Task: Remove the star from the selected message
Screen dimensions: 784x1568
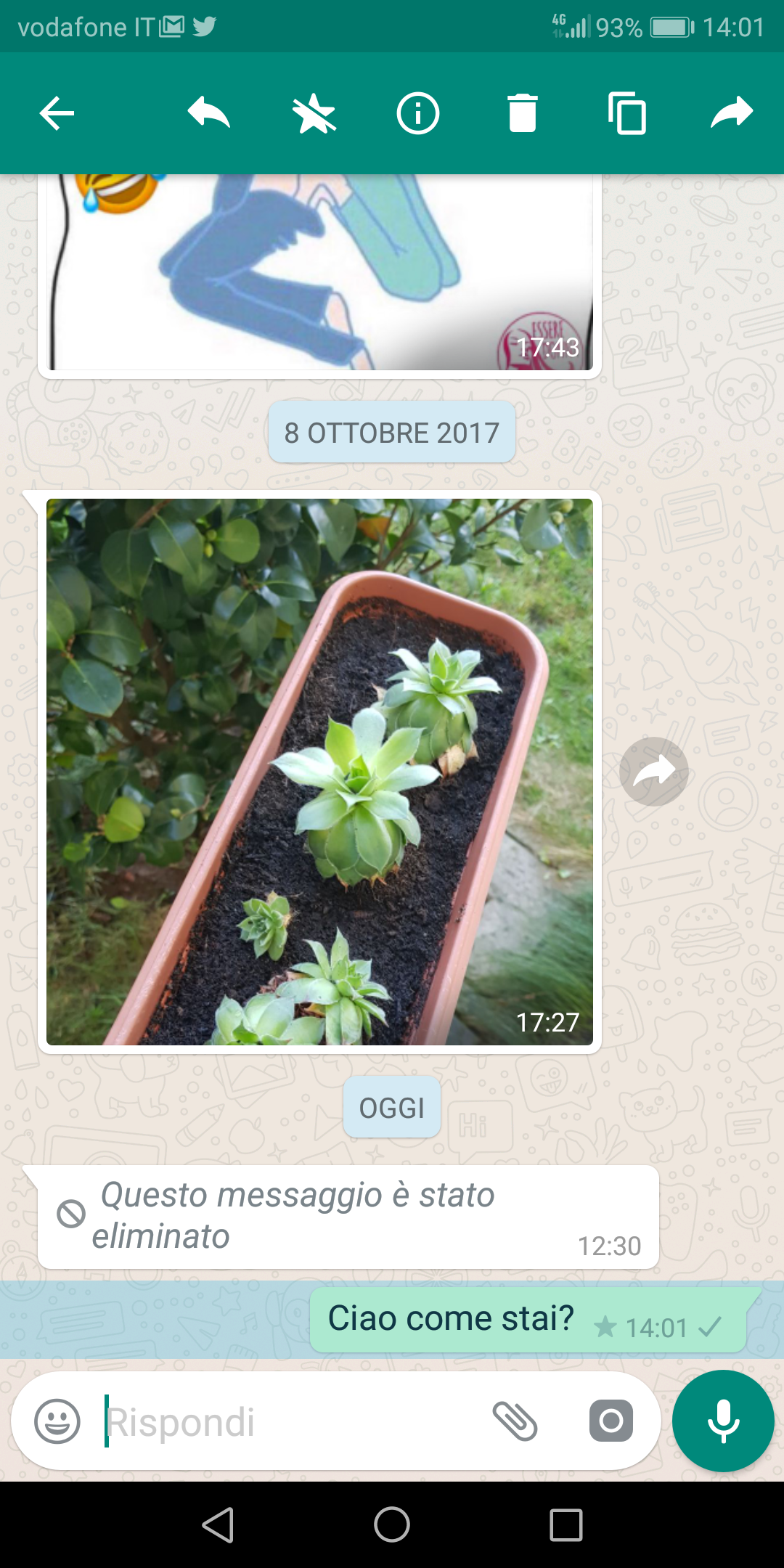Action: coord(312,113)
